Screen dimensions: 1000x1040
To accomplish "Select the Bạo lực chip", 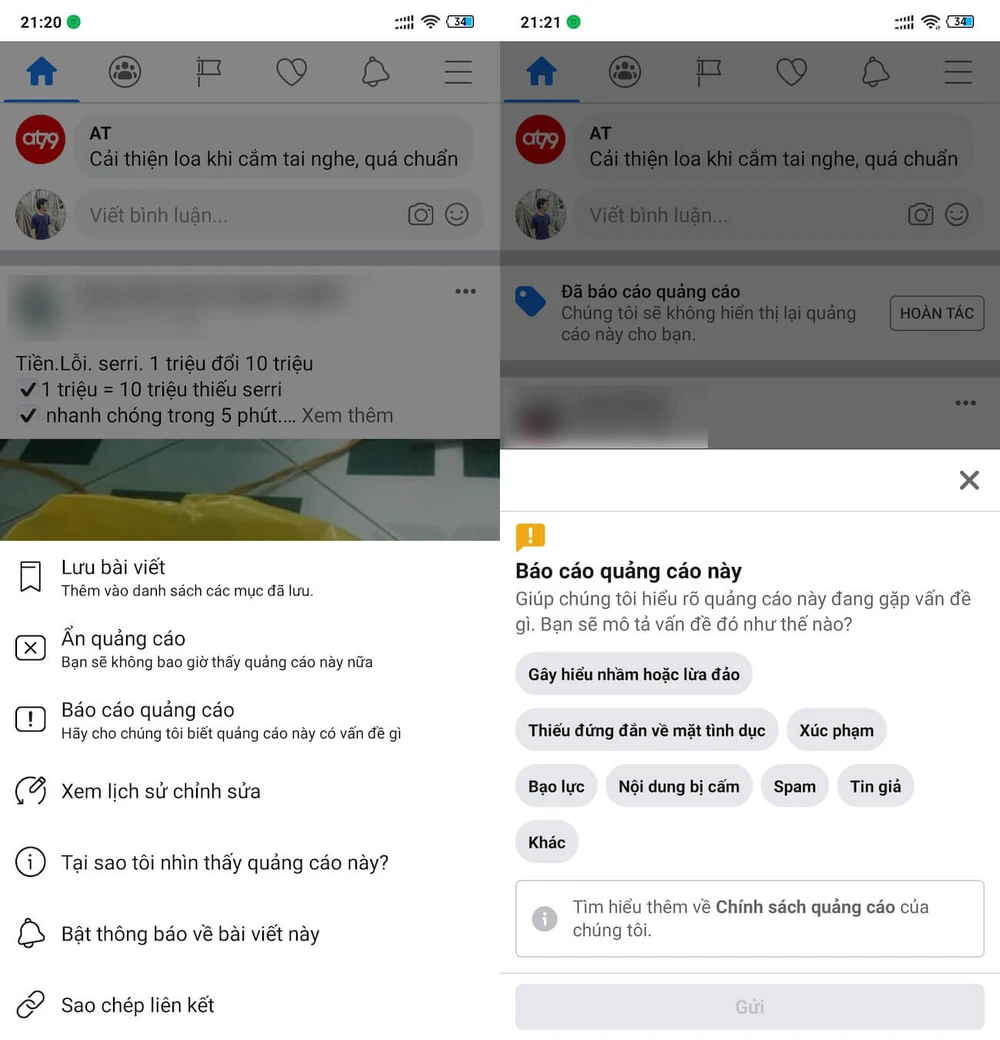I will point(556,786).
